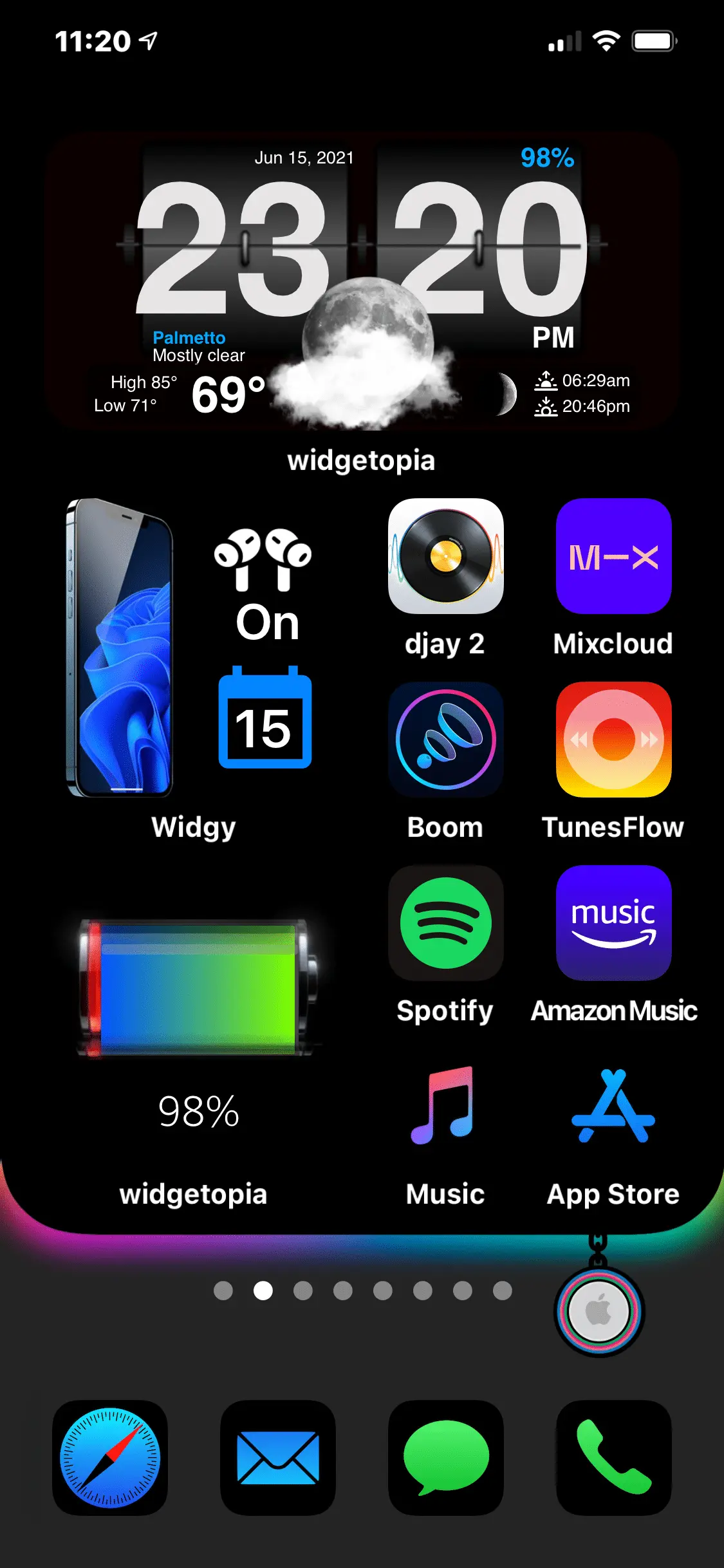
Task: Open Spotify
Action: (445, 923)
